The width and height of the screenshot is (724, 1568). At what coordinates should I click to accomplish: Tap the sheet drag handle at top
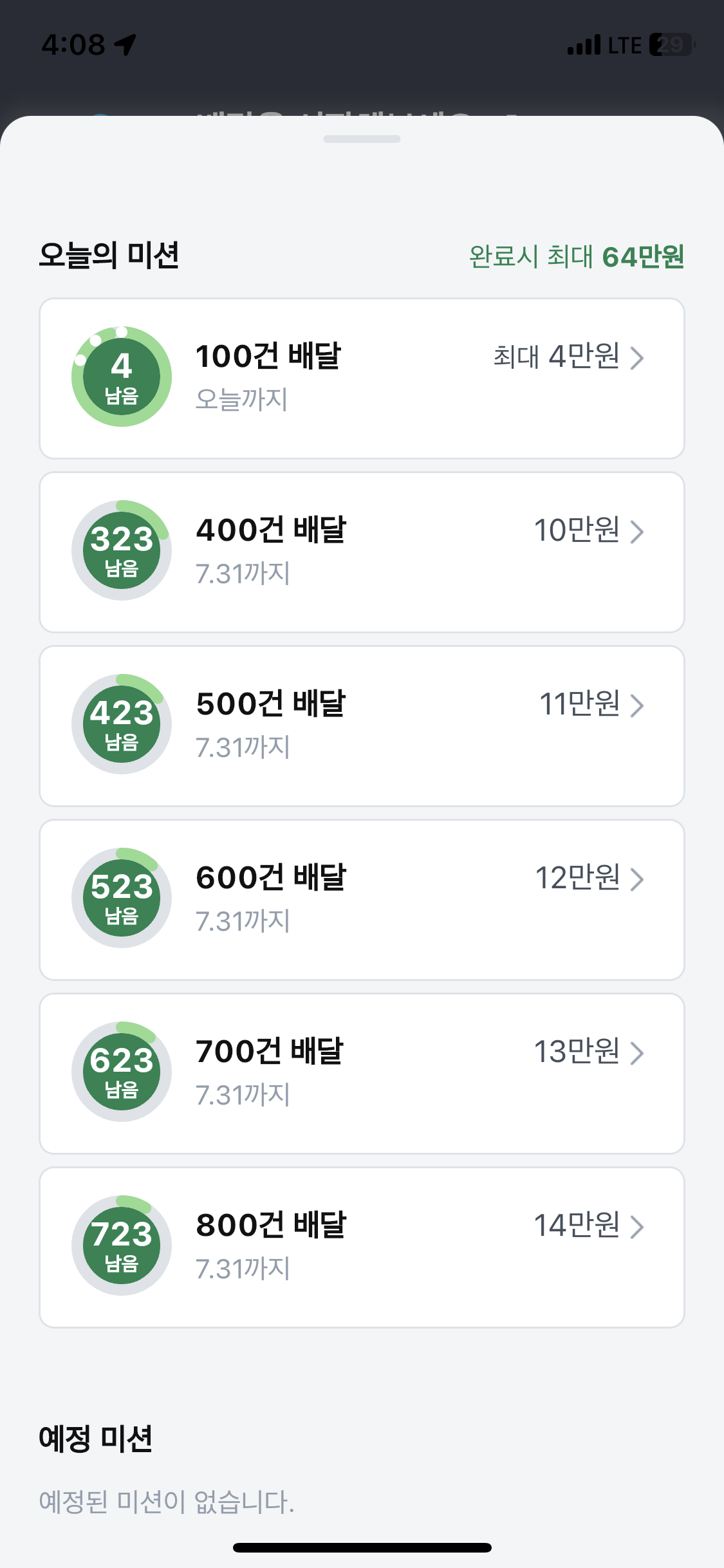(362, 139)
